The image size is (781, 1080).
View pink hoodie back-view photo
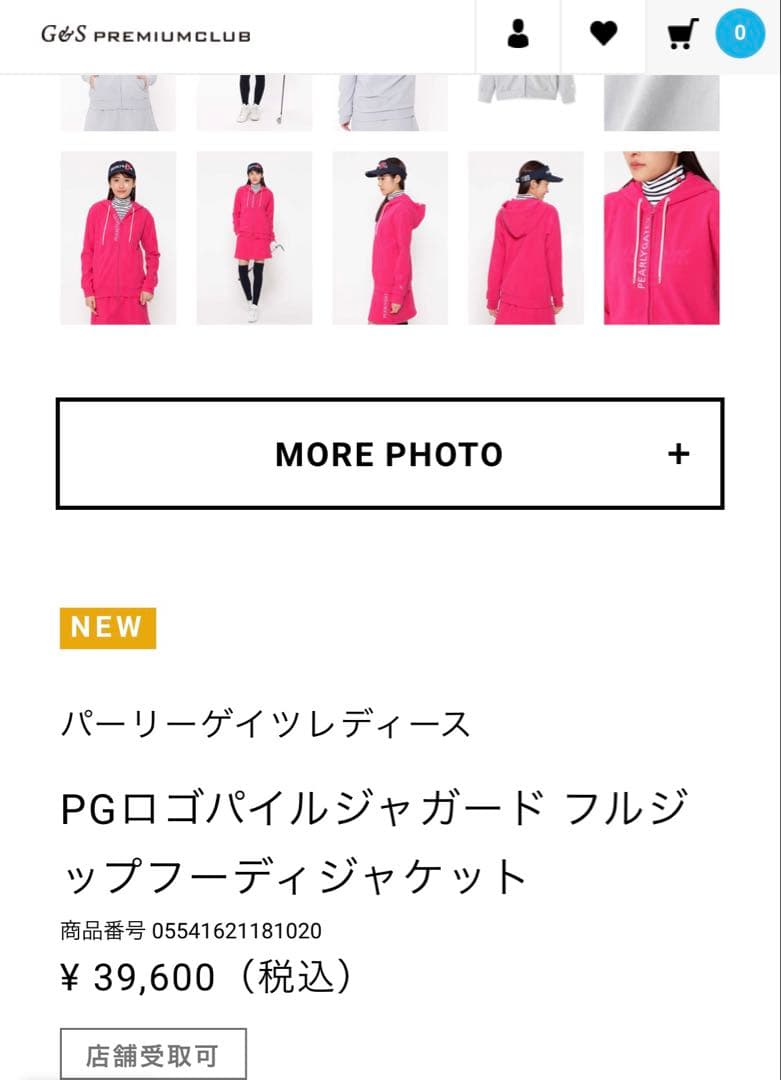click(526, 238)
